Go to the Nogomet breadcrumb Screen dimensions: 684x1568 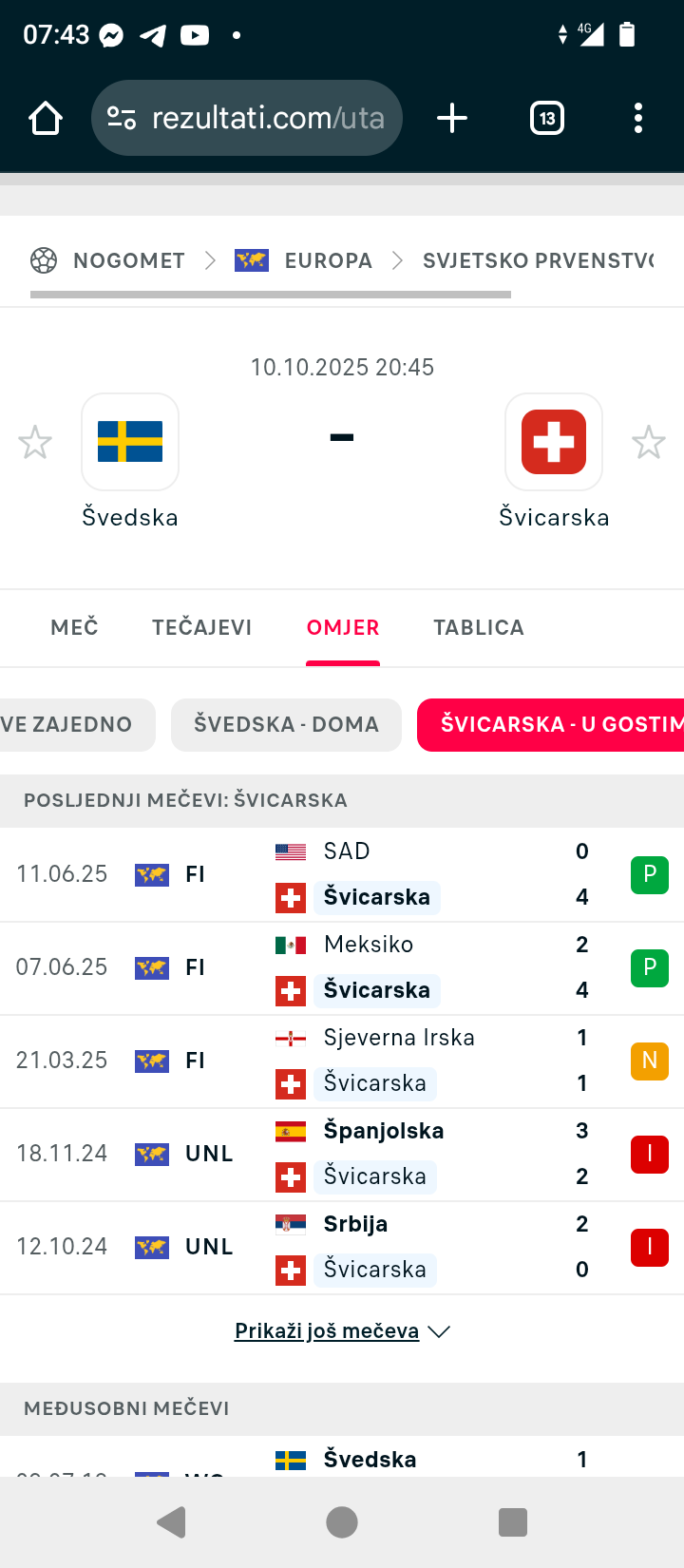pos(128,260)
